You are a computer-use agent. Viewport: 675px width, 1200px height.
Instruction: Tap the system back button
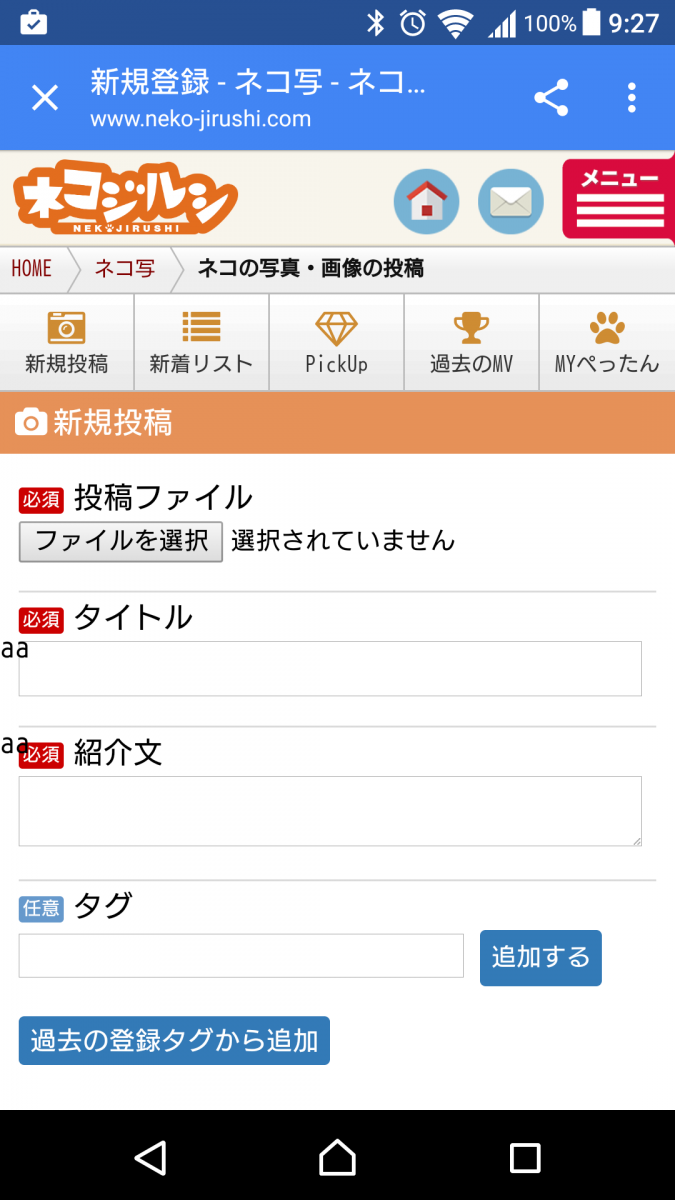(150, 1157)
